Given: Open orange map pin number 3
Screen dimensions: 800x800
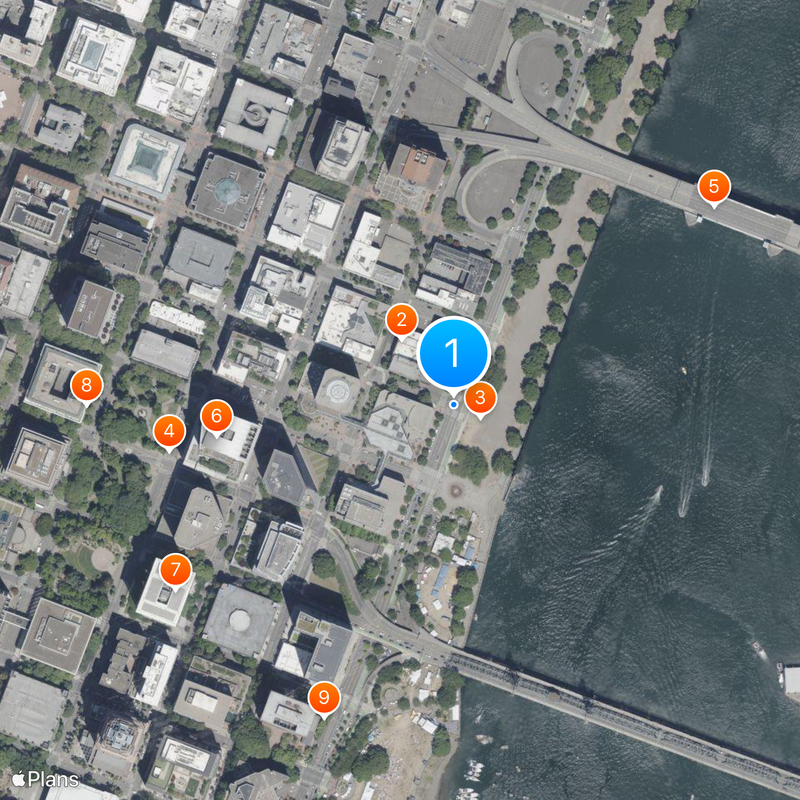Looking at the screenshot, I should 480,398.
